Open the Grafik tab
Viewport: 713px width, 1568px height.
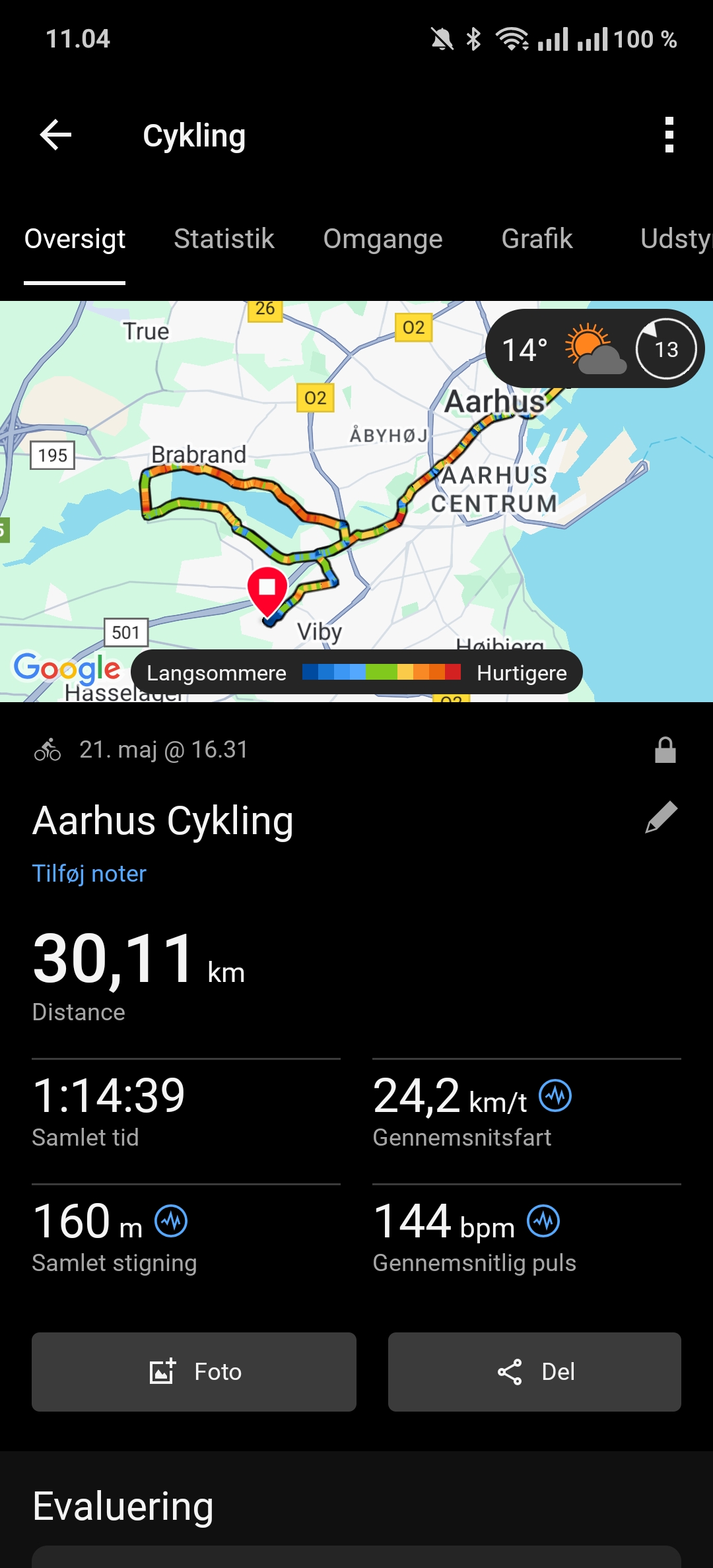537,239
